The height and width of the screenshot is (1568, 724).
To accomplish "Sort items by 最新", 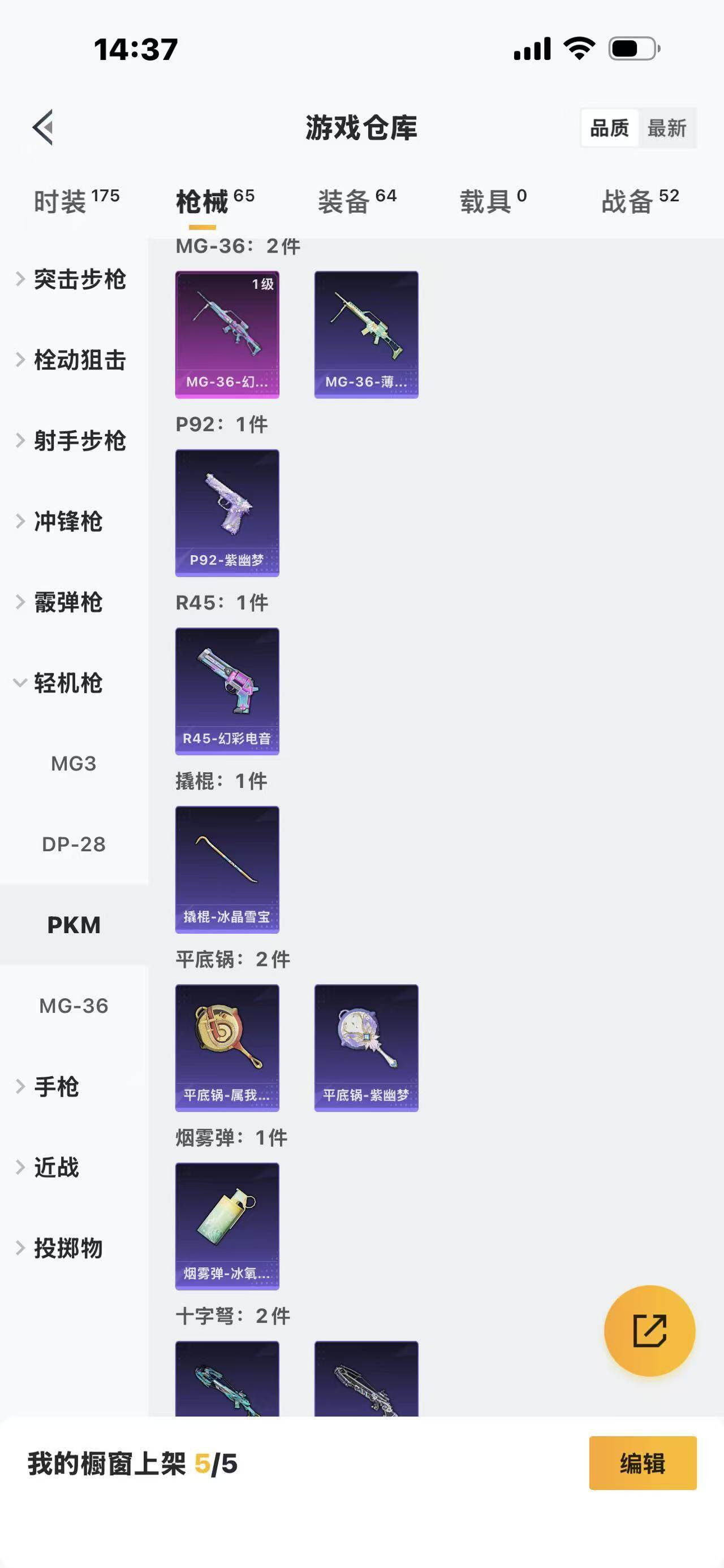I will (x=667, y=128).
